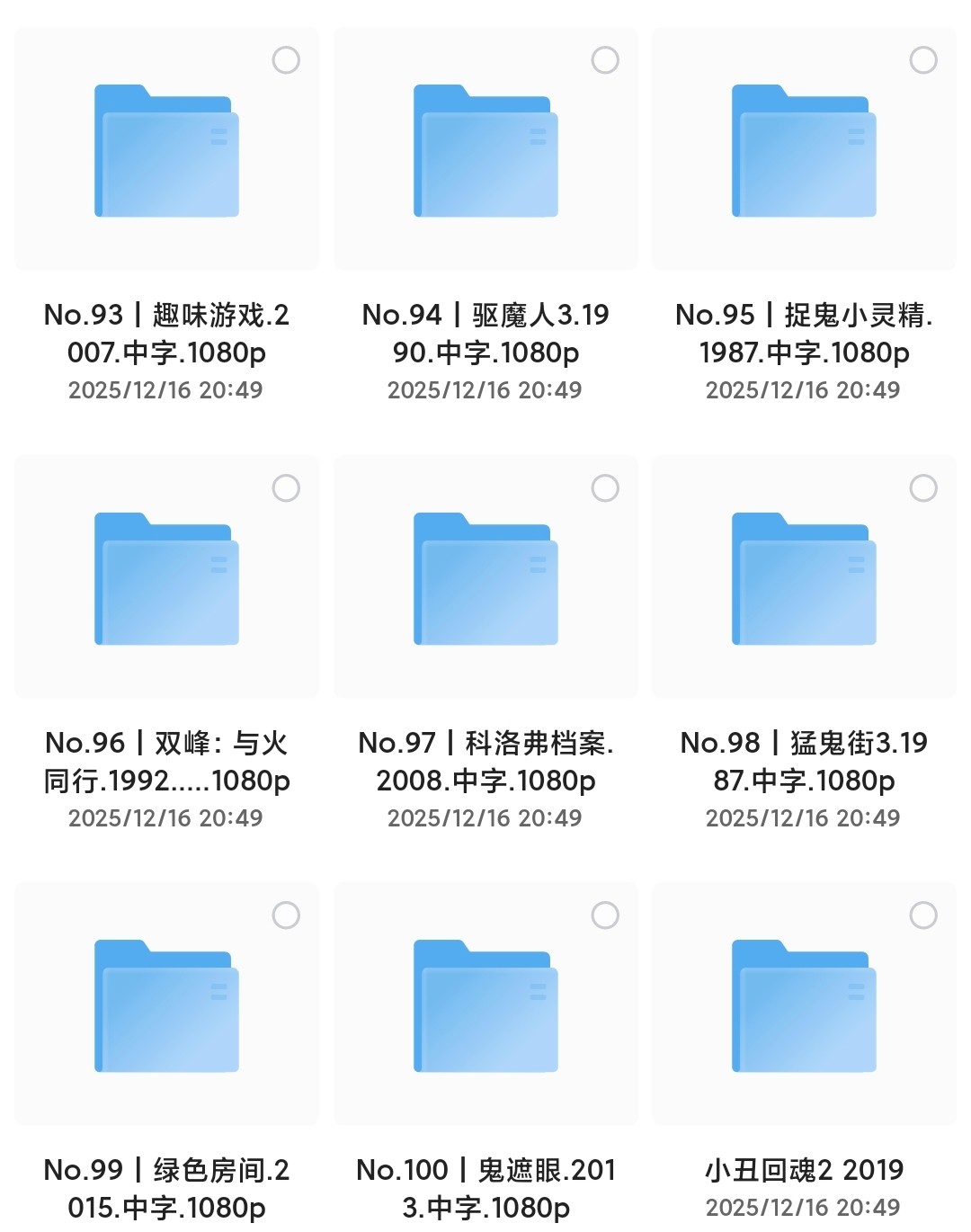Select the No.94 驱魔人3 folder checkbox
This screenshot has width=971, height=1232.
pos(605,60)
